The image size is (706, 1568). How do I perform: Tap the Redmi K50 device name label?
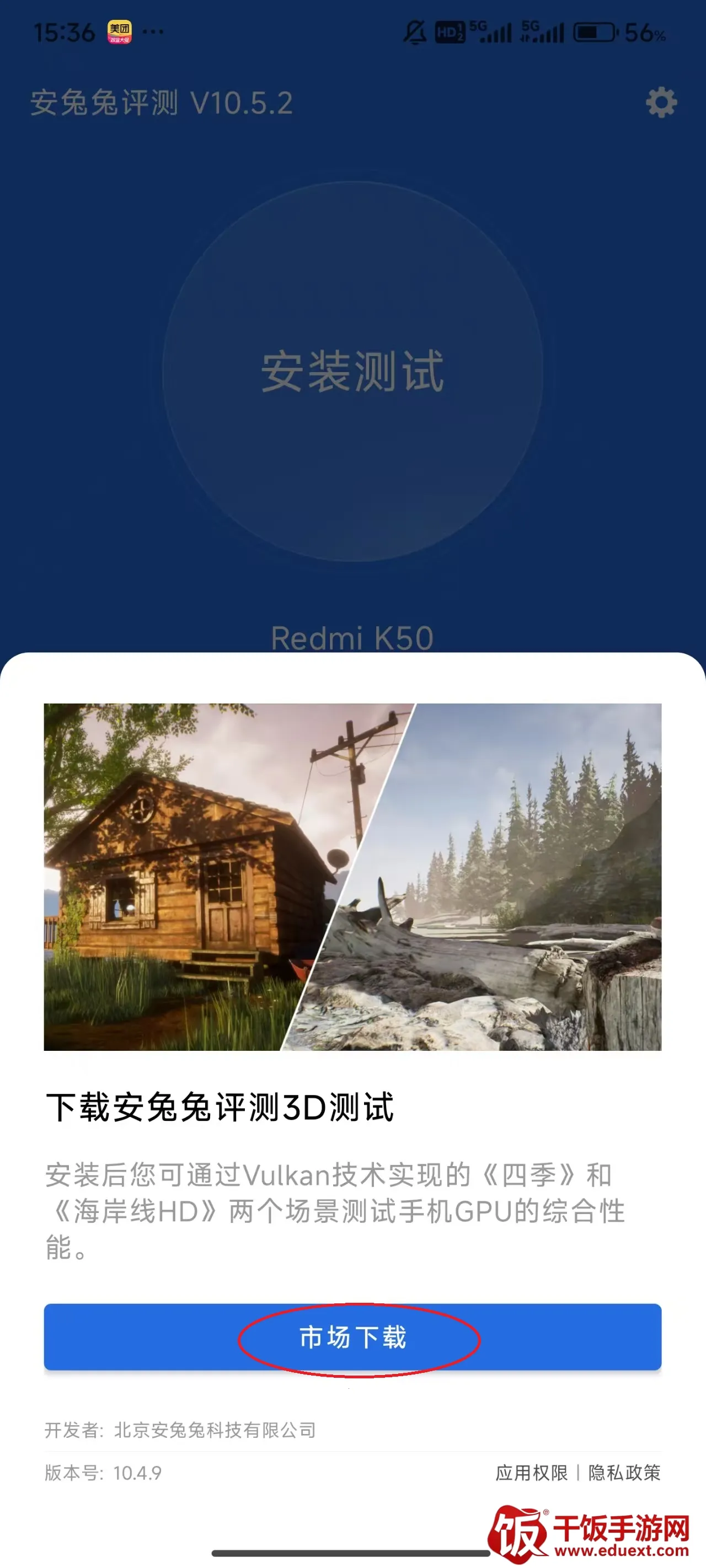[354, 637]
